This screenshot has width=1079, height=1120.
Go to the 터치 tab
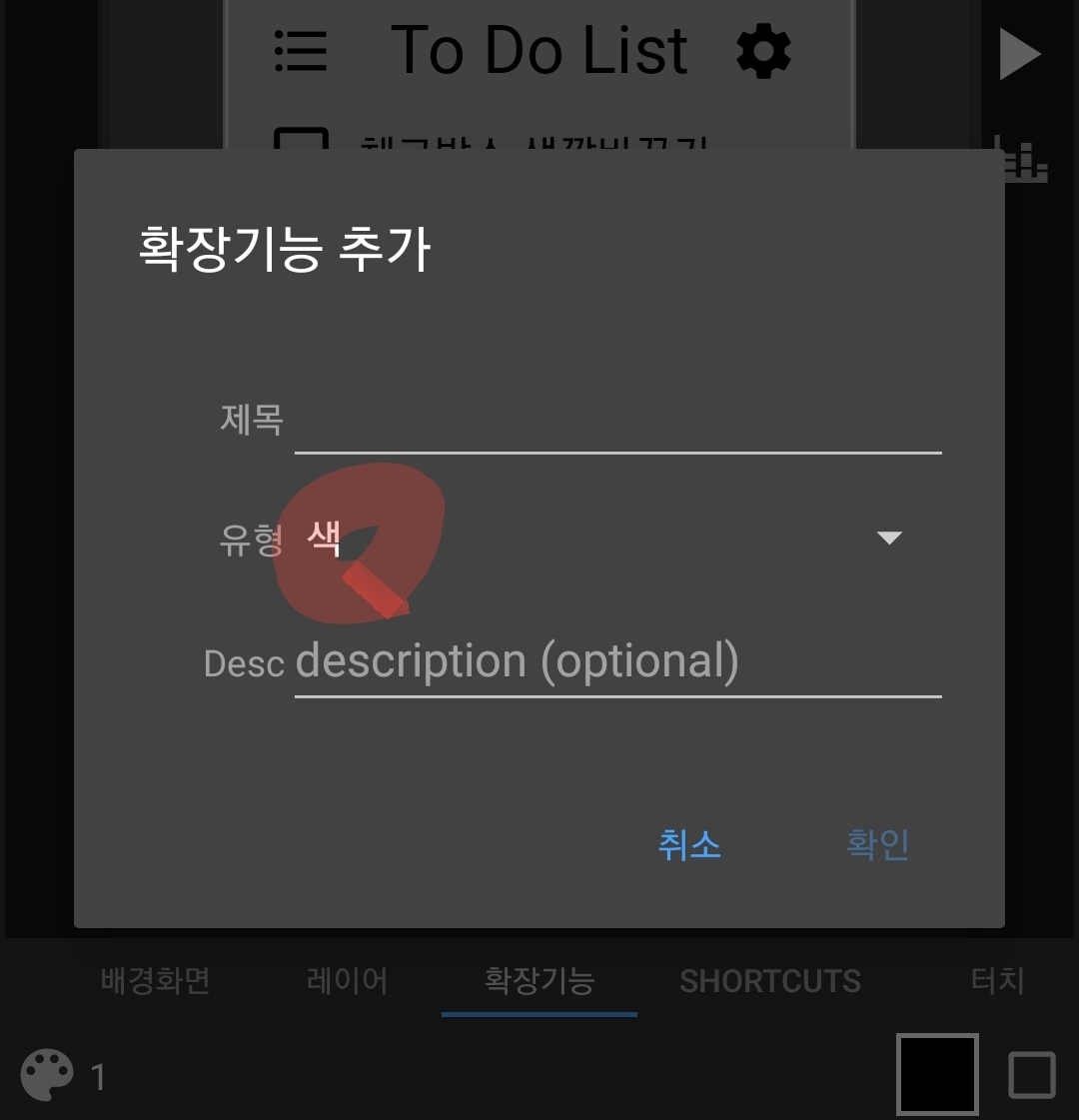coord(997,981)
